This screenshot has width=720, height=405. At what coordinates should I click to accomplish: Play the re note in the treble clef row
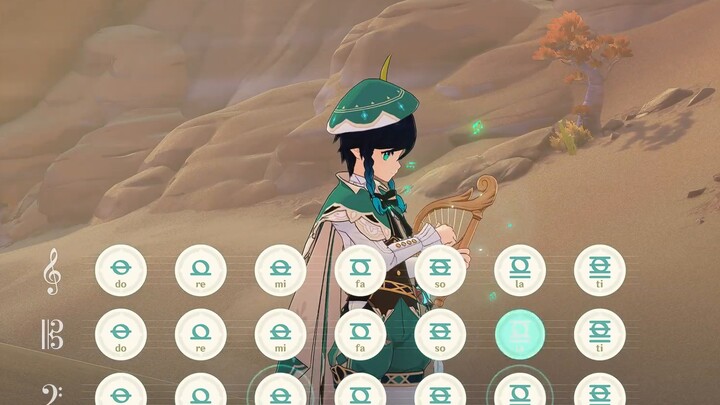pyautogui.click(x=200, y=270)
